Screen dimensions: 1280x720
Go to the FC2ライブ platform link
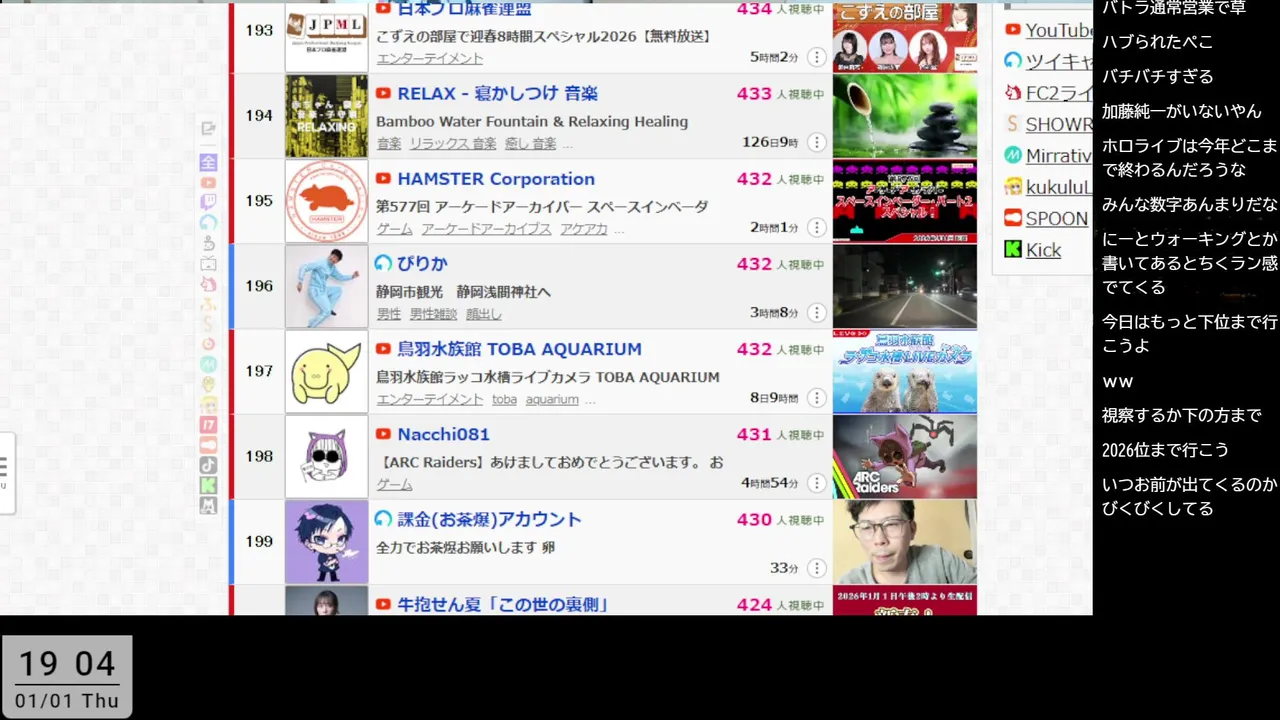click(1058, 93)
